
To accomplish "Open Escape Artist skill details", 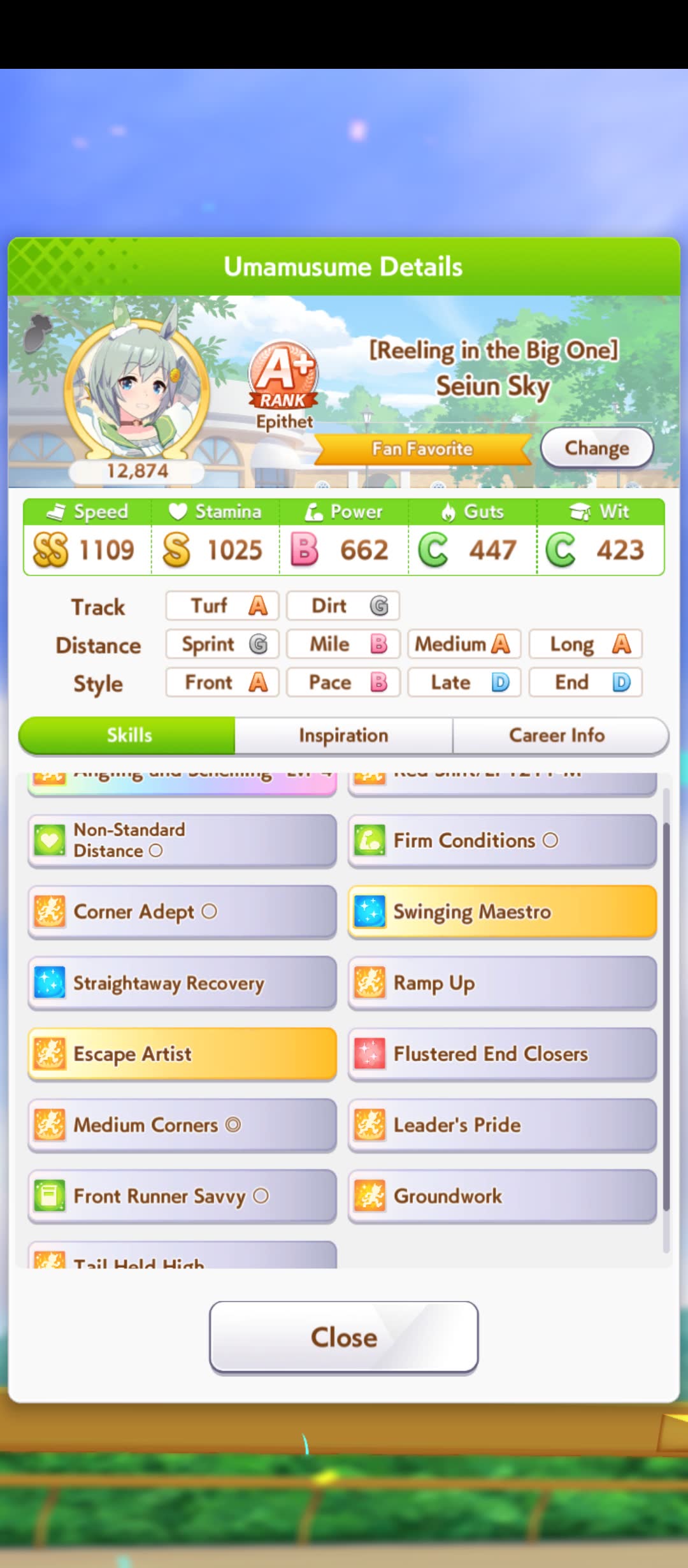I will 182,1054.
